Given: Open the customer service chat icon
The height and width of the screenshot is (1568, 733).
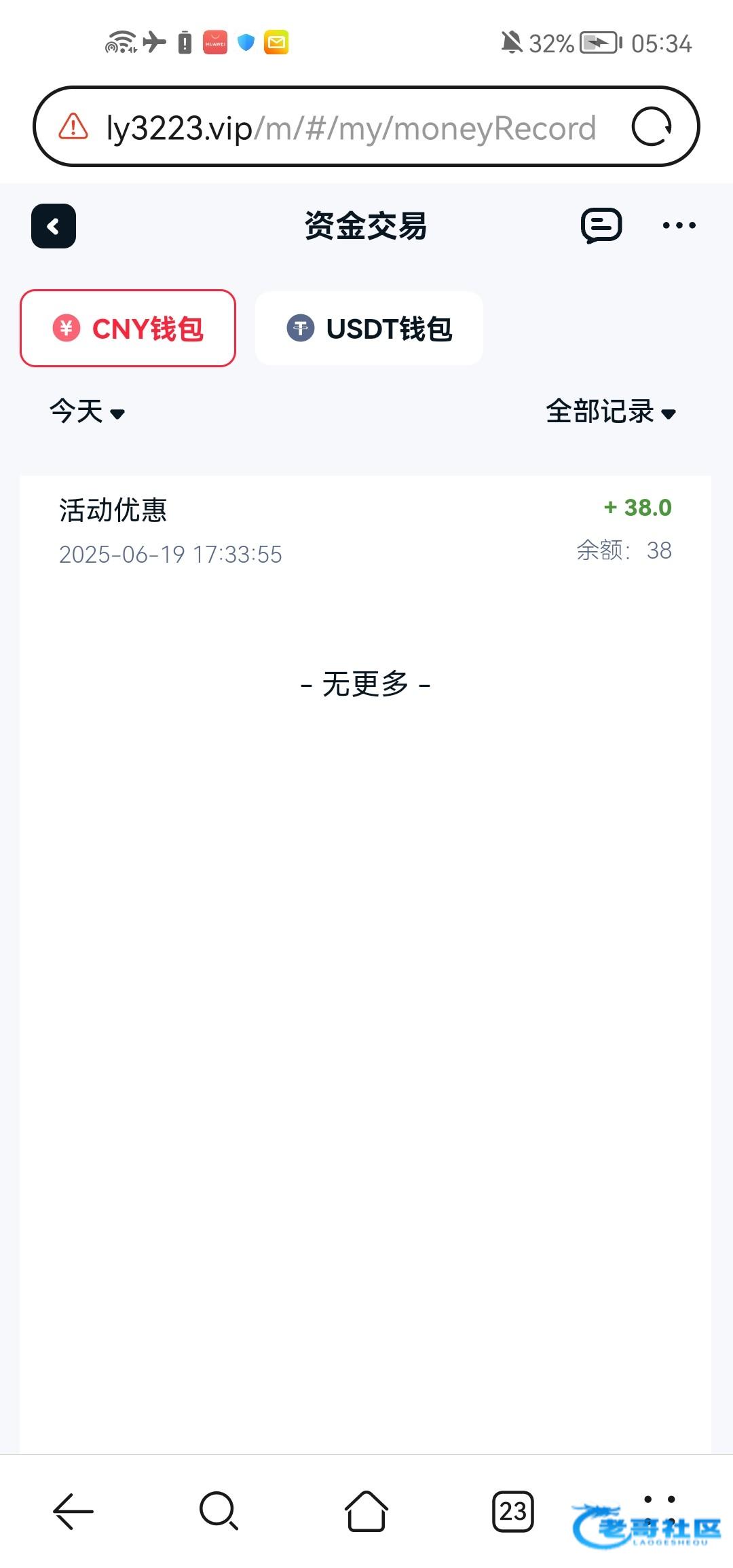Looking at the screenshot, I should (x=601, y=226).
